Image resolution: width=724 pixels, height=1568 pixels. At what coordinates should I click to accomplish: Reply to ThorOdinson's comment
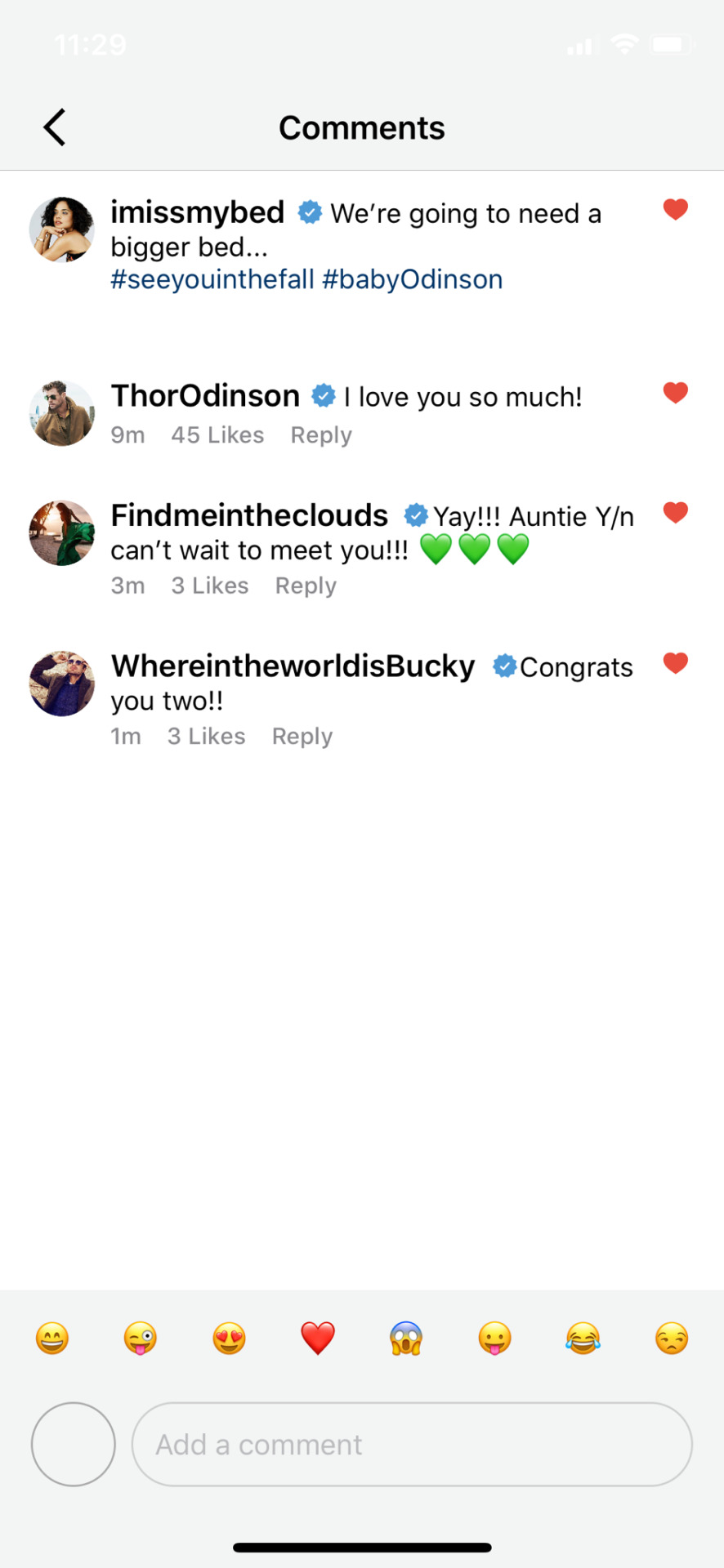[x=320, y=435]
